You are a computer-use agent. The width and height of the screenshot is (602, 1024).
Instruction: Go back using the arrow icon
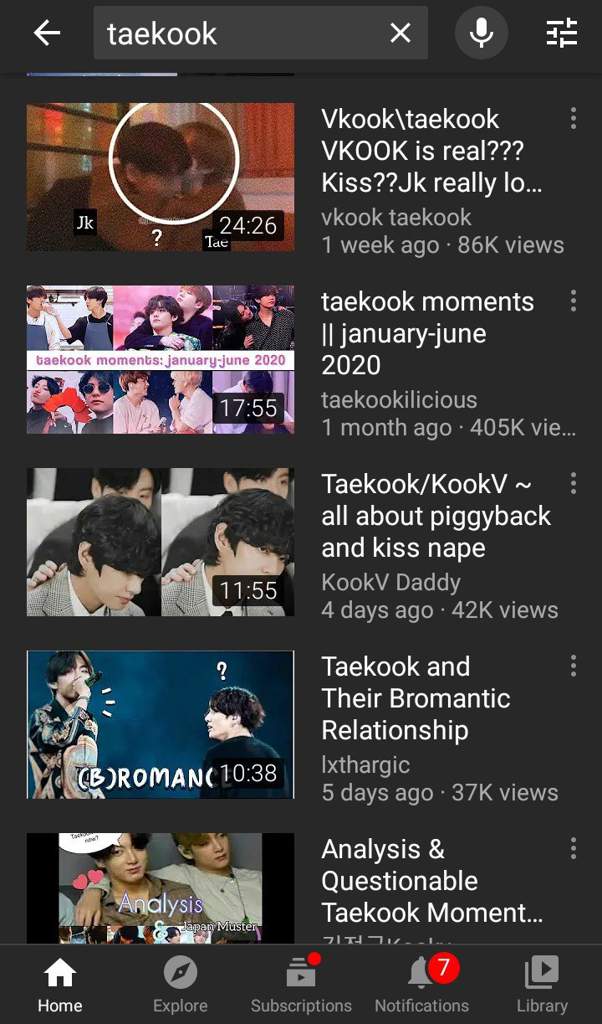click(47, 33)
